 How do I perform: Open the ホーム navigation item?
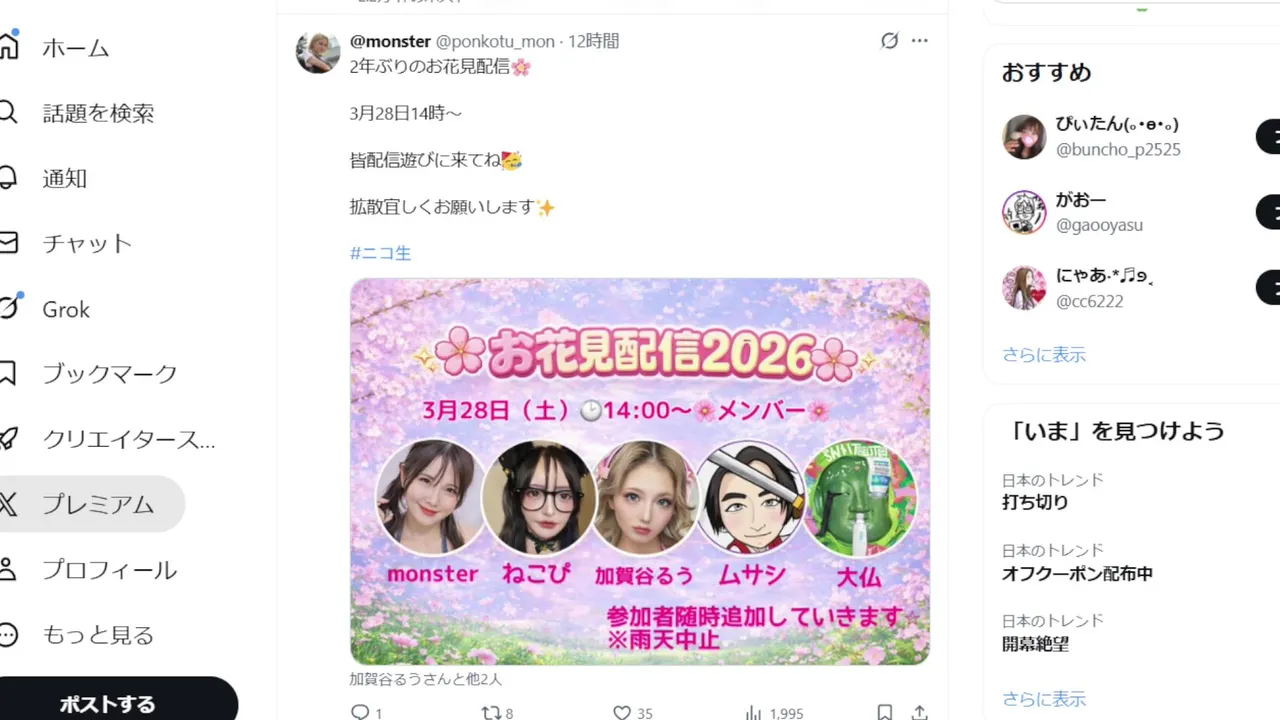tap(74, 48)
